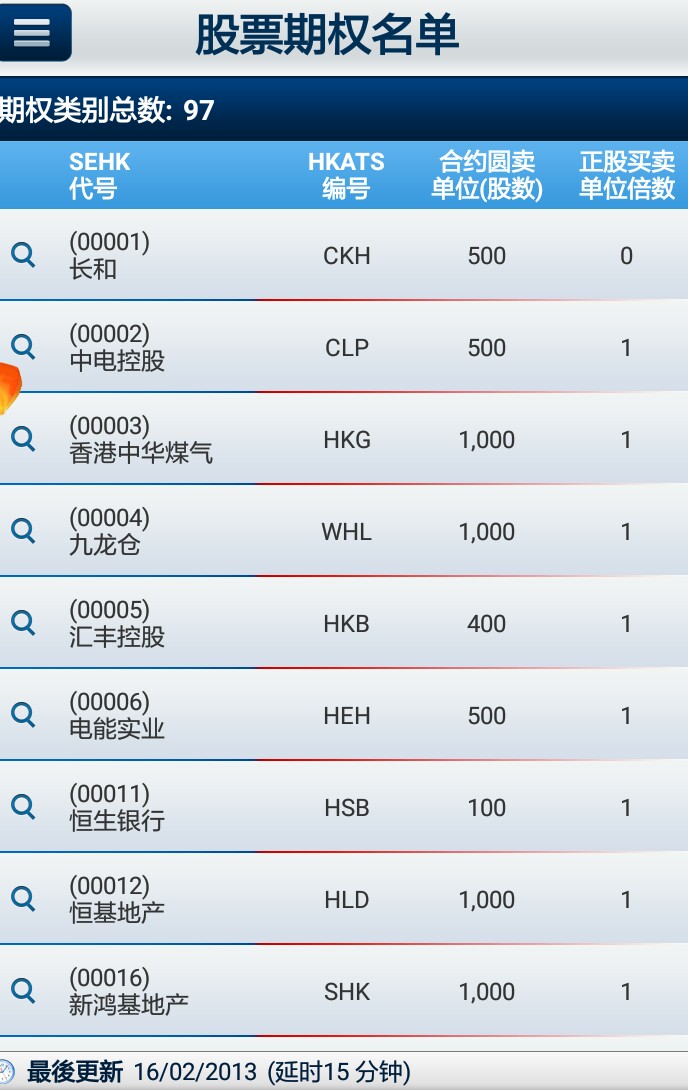Tap the magnifier icon for 长和 (00001)
The height and width of the screenshot is (1090, 688).
click(23, 255)
